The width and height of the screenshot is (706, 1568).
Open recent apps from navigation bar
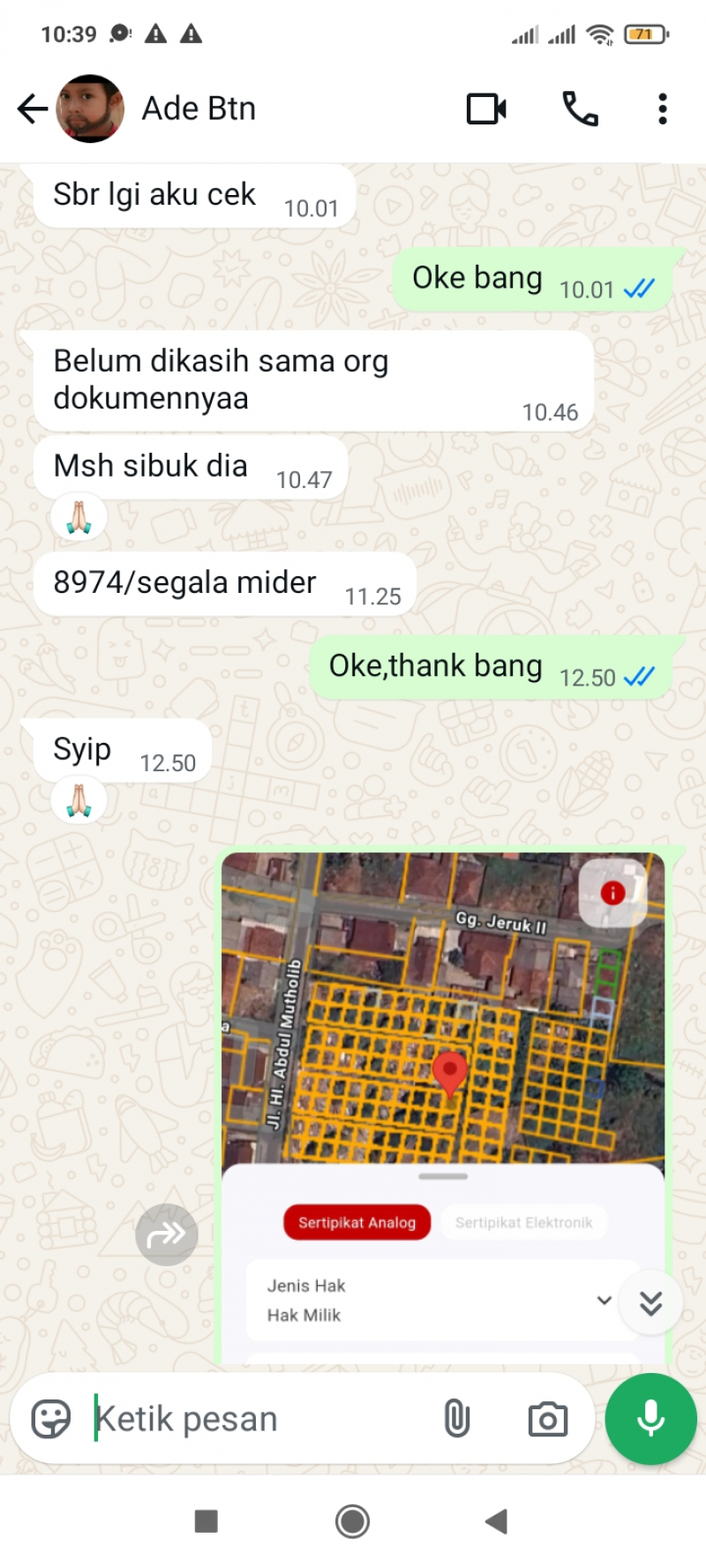pyautogui.click(x=206, y=1521)
